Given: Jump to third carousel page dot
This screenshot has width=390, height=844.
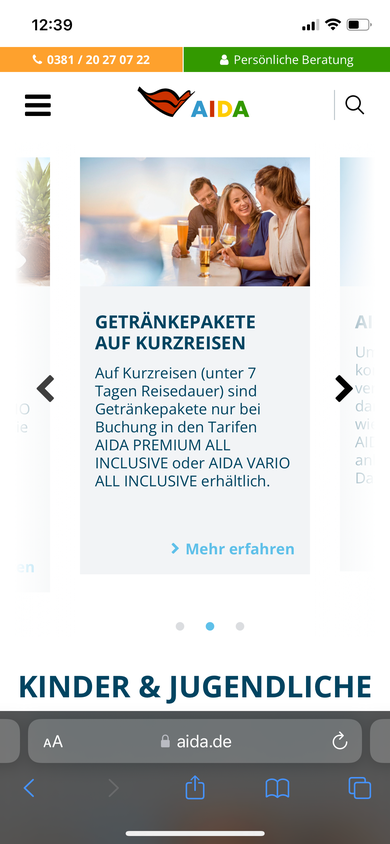Looking at the screenshot, I should (x=240, y=626).
